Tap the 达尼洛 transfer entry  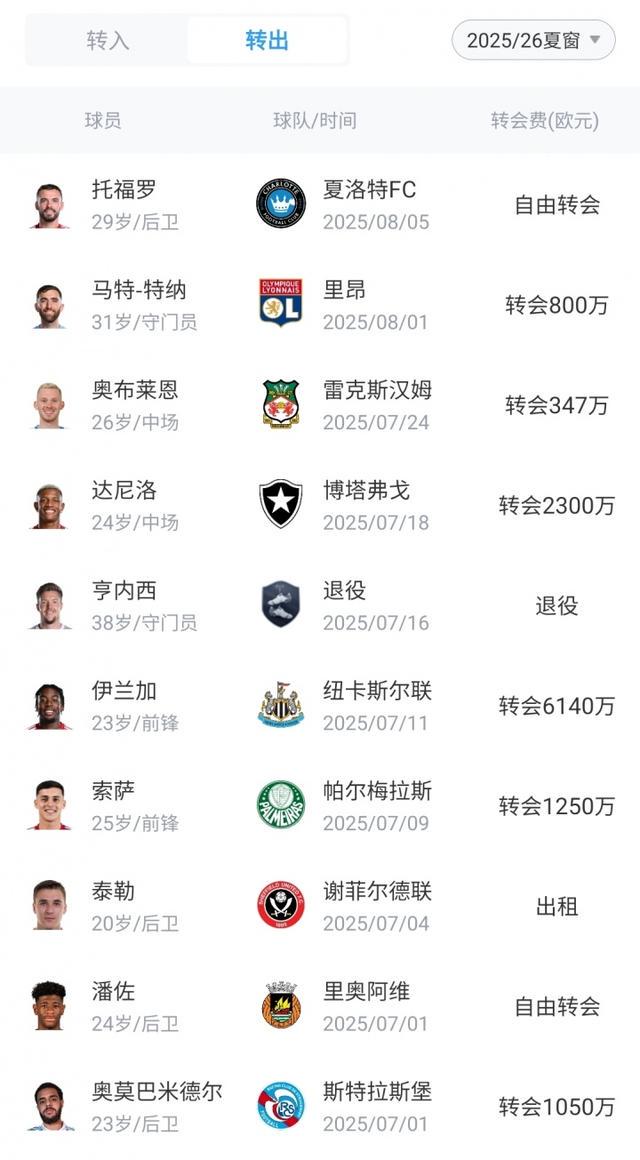(x=320, y=505)
